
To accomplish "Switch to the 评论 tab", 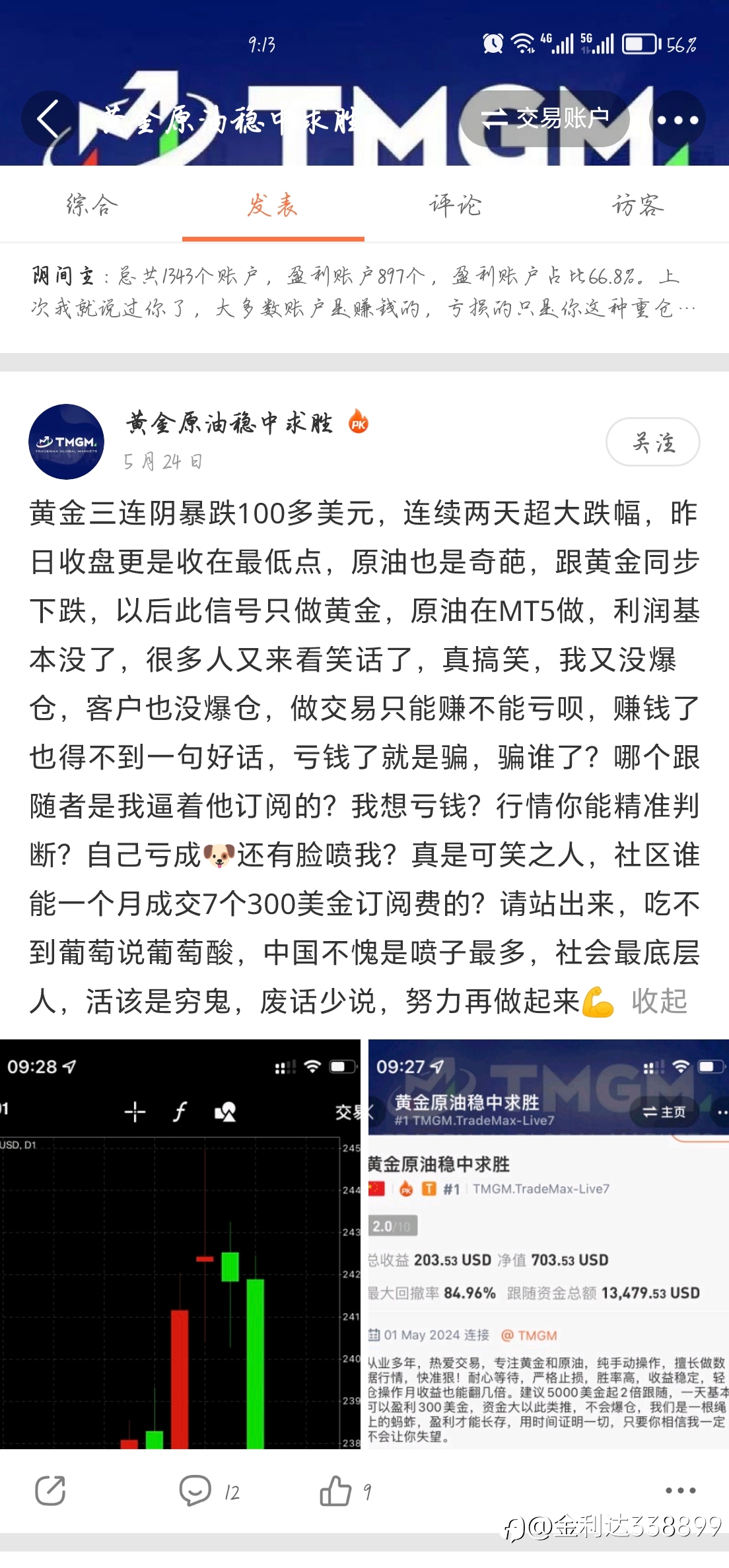I will (x=456, y=205).
